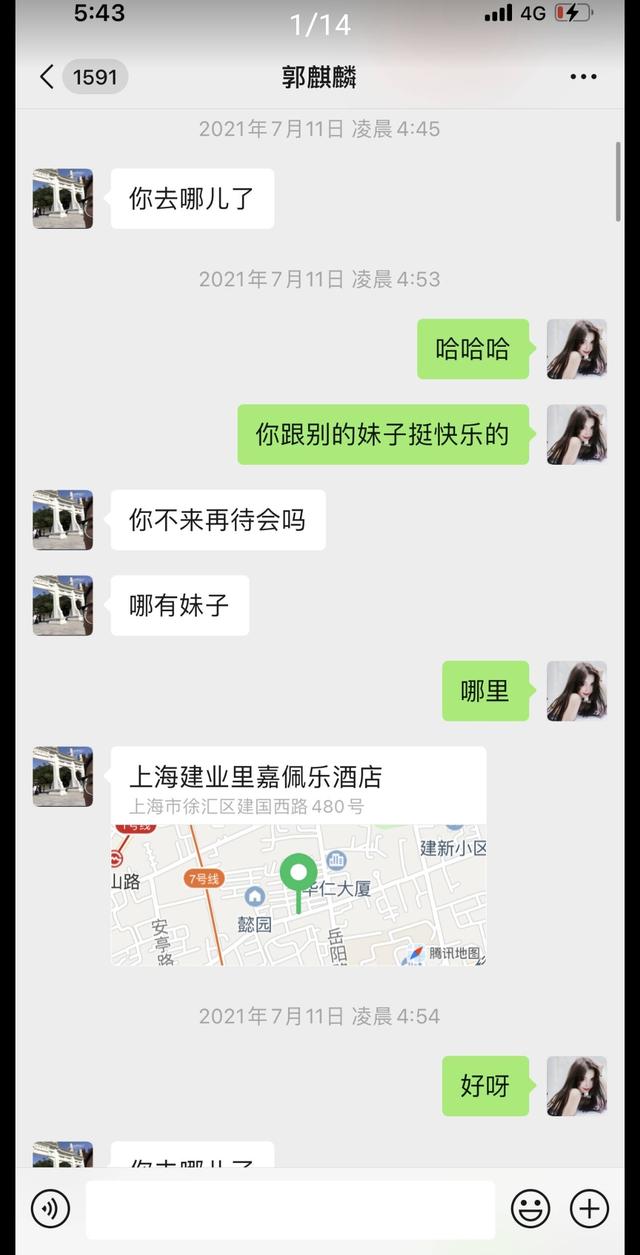
Task: Open the 上海建业里嘉佩乐酒店 location card
Action: tap(298, 856)
